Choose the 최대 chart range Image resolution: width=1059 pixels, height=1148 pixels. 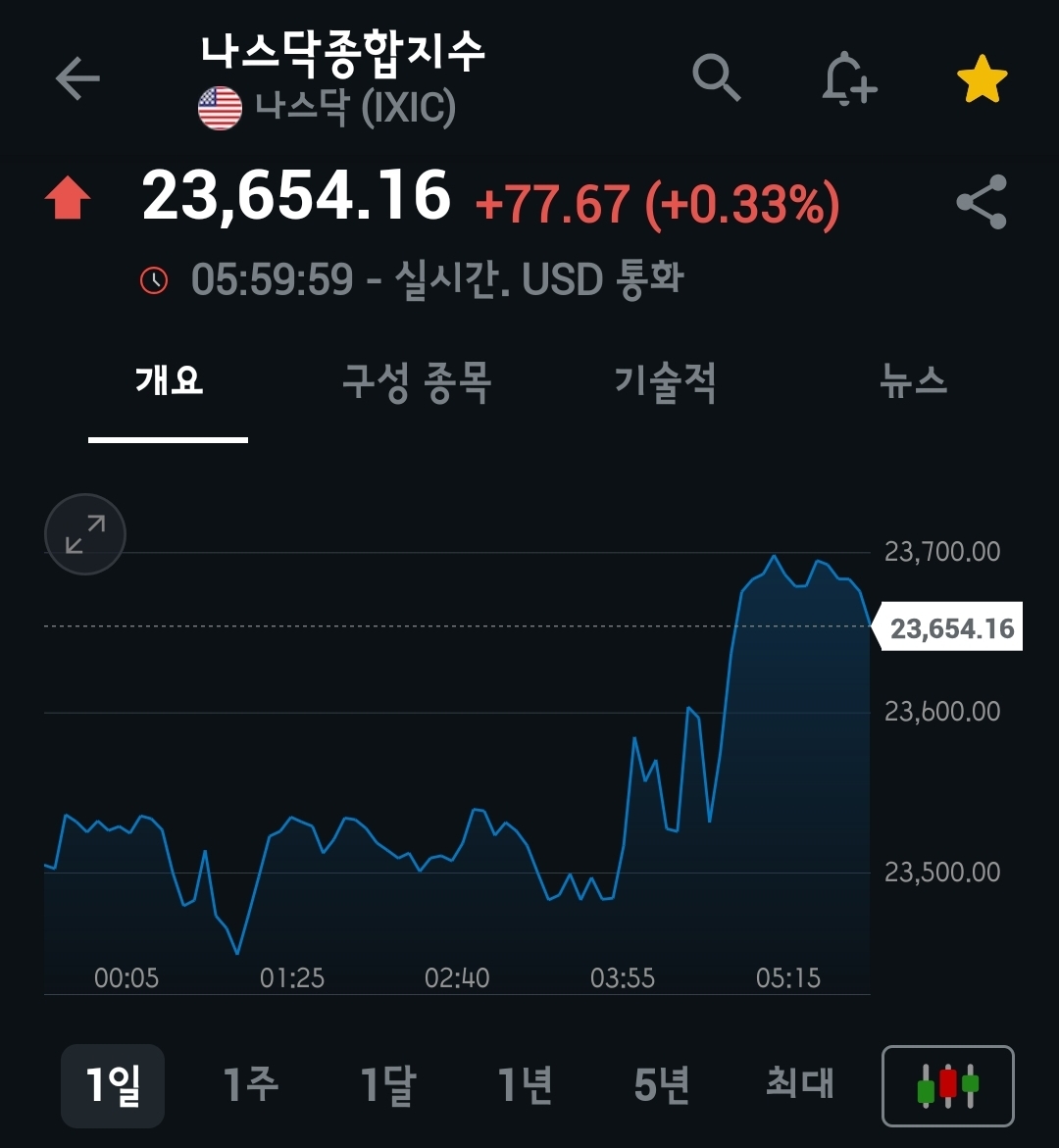800,1085
